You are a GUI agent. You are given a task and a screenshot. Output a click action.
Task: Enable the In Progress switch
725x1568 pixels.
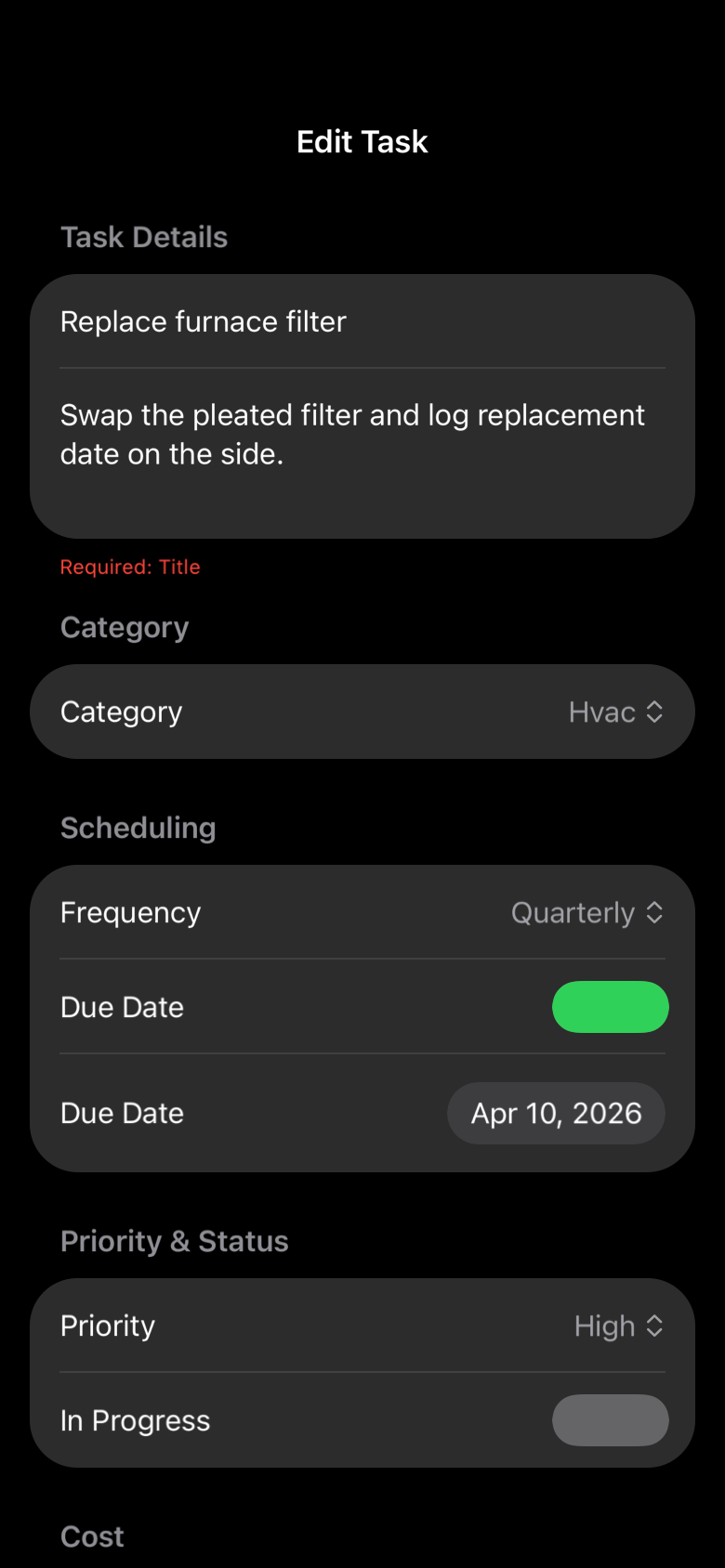[x=611, y=1420]
